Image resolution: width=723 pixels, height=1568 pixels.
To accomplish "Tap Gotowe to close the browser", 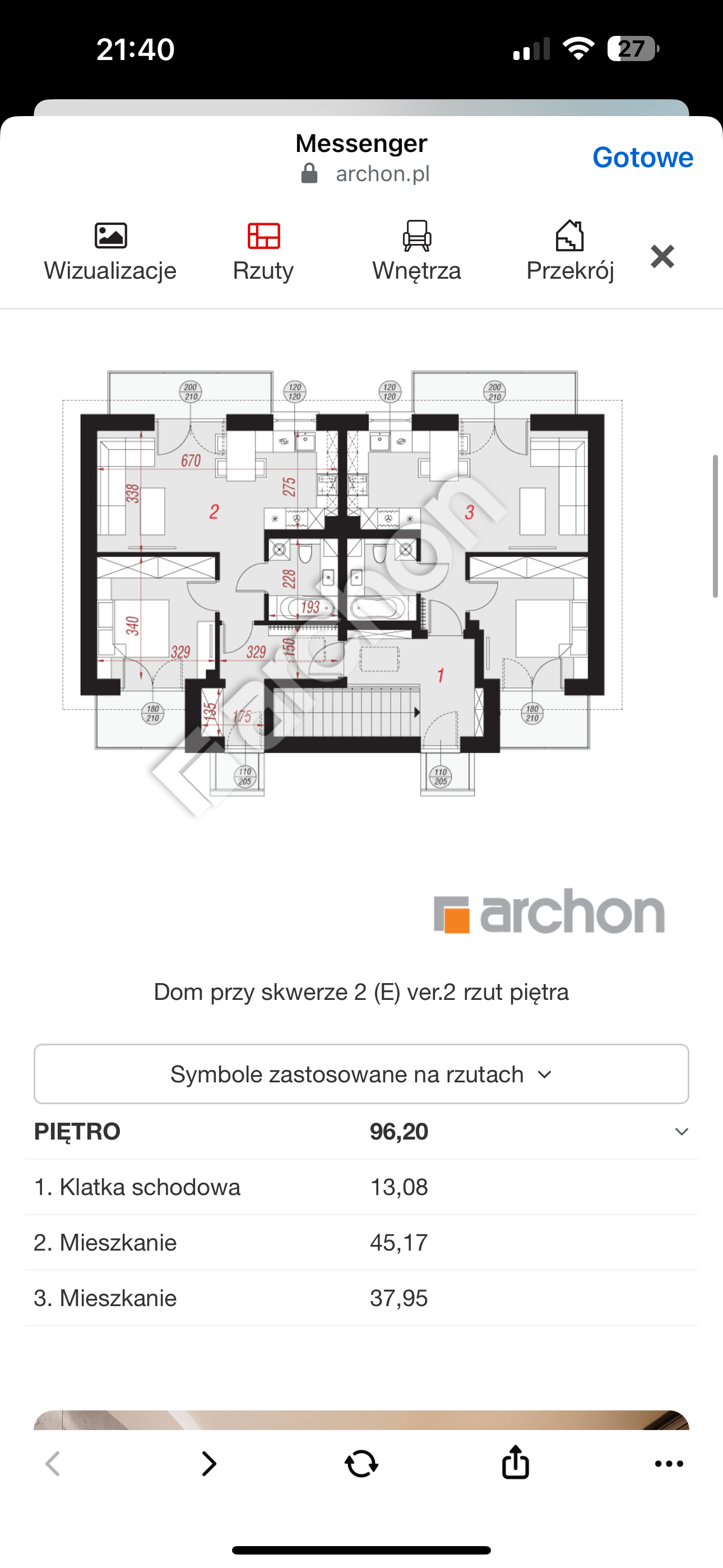I will click(x=642, y=158).
